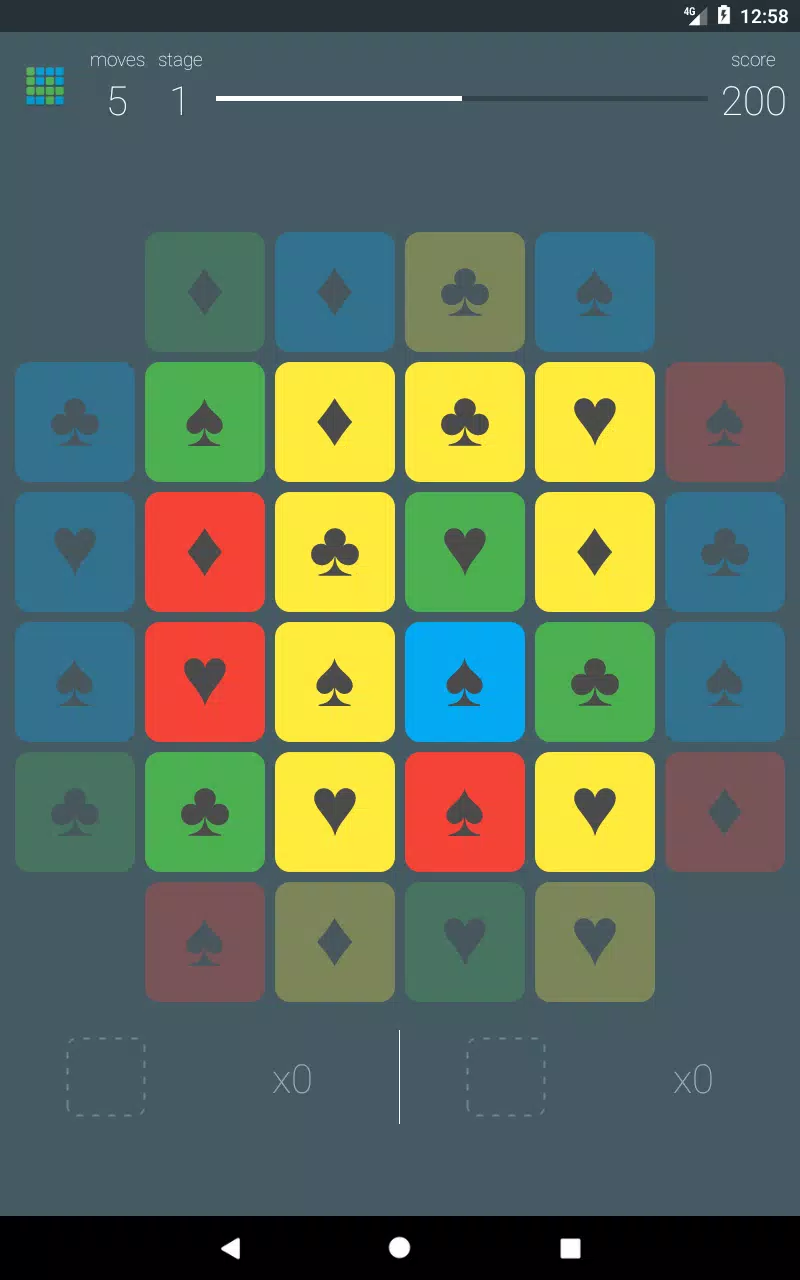
Task: Go back with the system back button
Action: tap(231, 1247)
